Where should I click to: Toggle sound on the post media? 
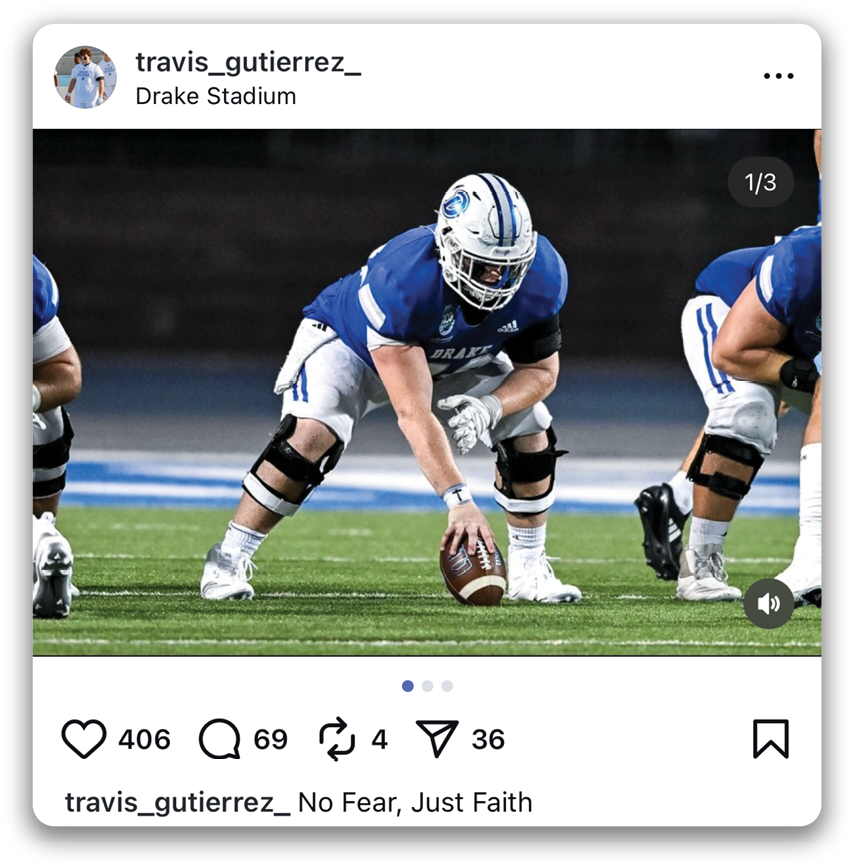click(768, 604)
